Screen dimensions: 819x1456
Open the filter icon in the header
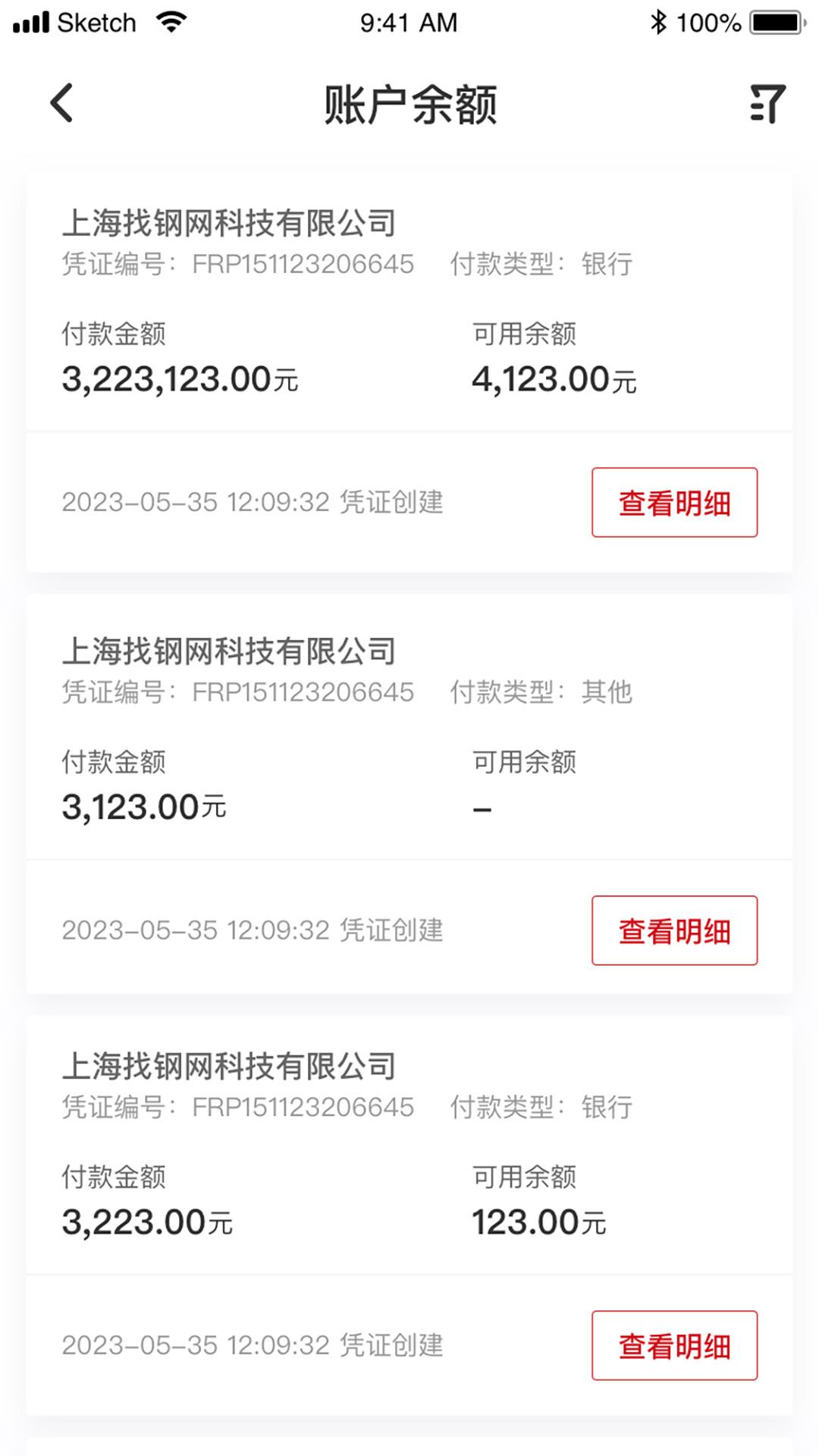point(767,103)
